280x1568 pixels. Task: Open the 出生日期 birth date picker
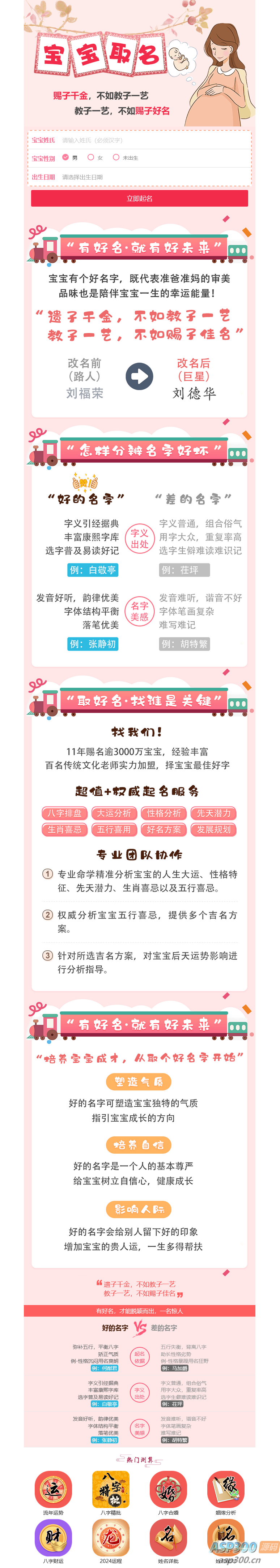click(x=153, y=177)
